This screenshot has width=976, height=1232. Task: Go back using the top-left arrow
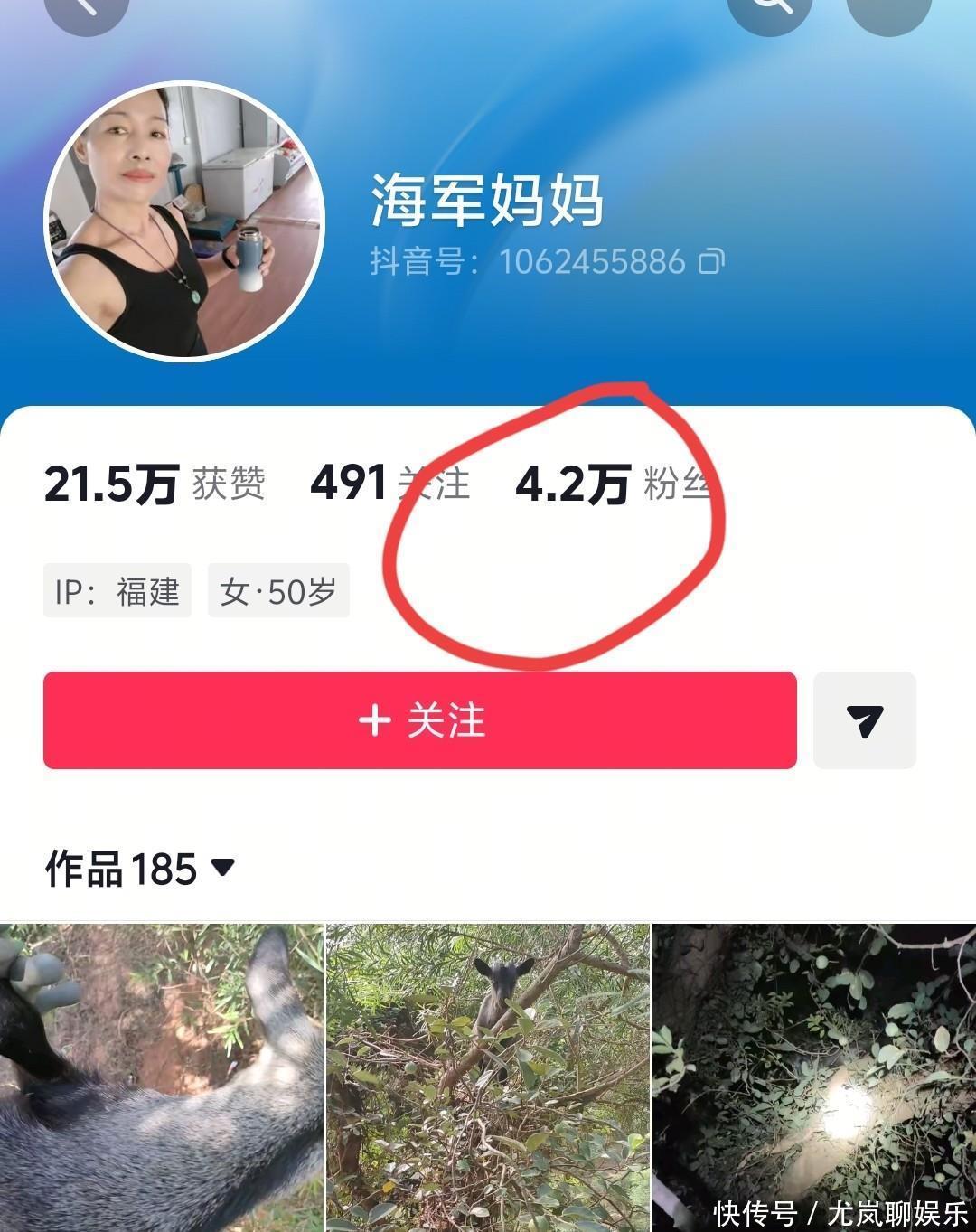coord(86,7)
